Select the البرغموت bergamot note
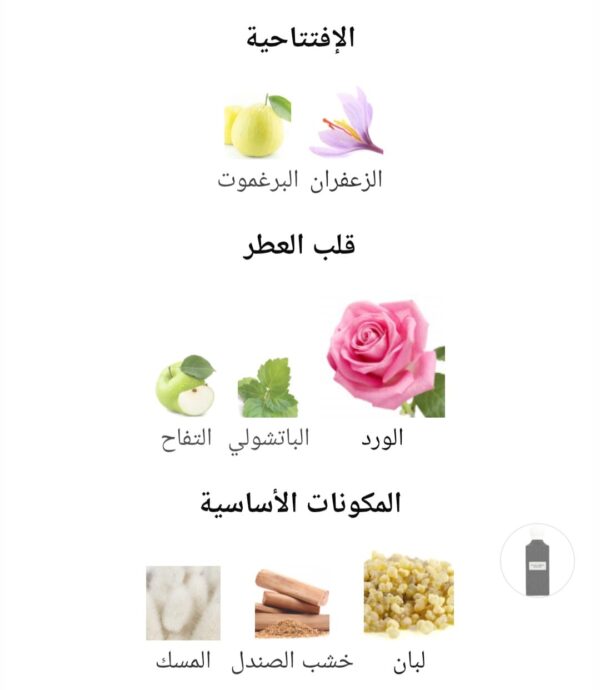Image resolution: width=600 pixels, height=690 pixels. tap(258, 126)
